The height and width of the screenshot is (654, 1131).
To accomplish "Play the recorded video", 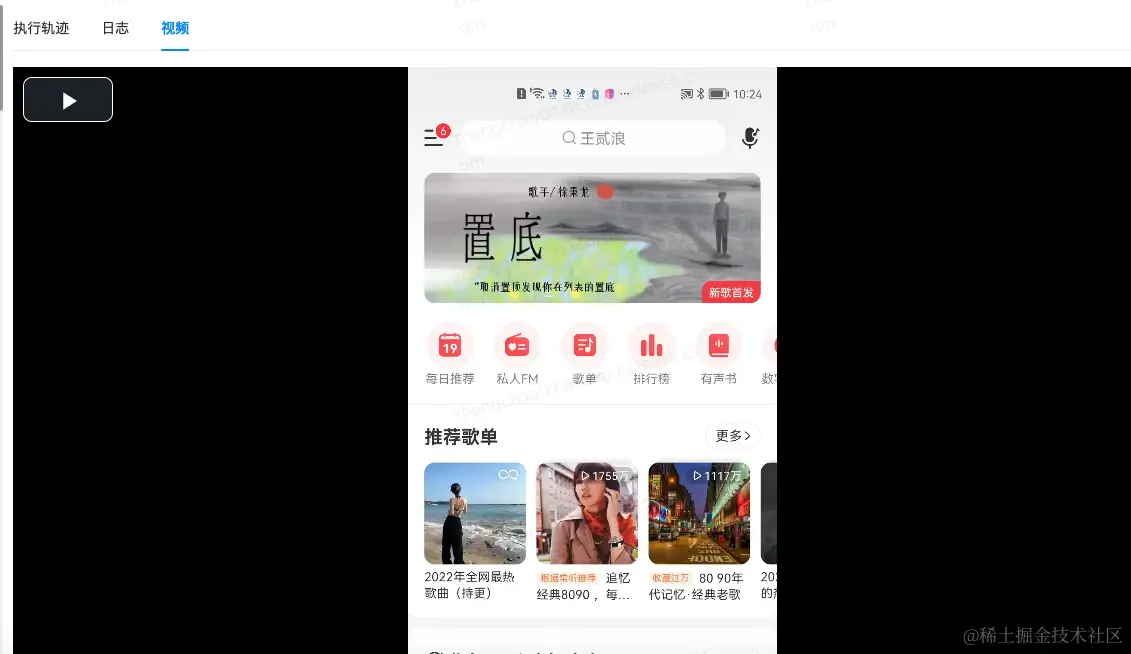I will click(x=68, y=100).
